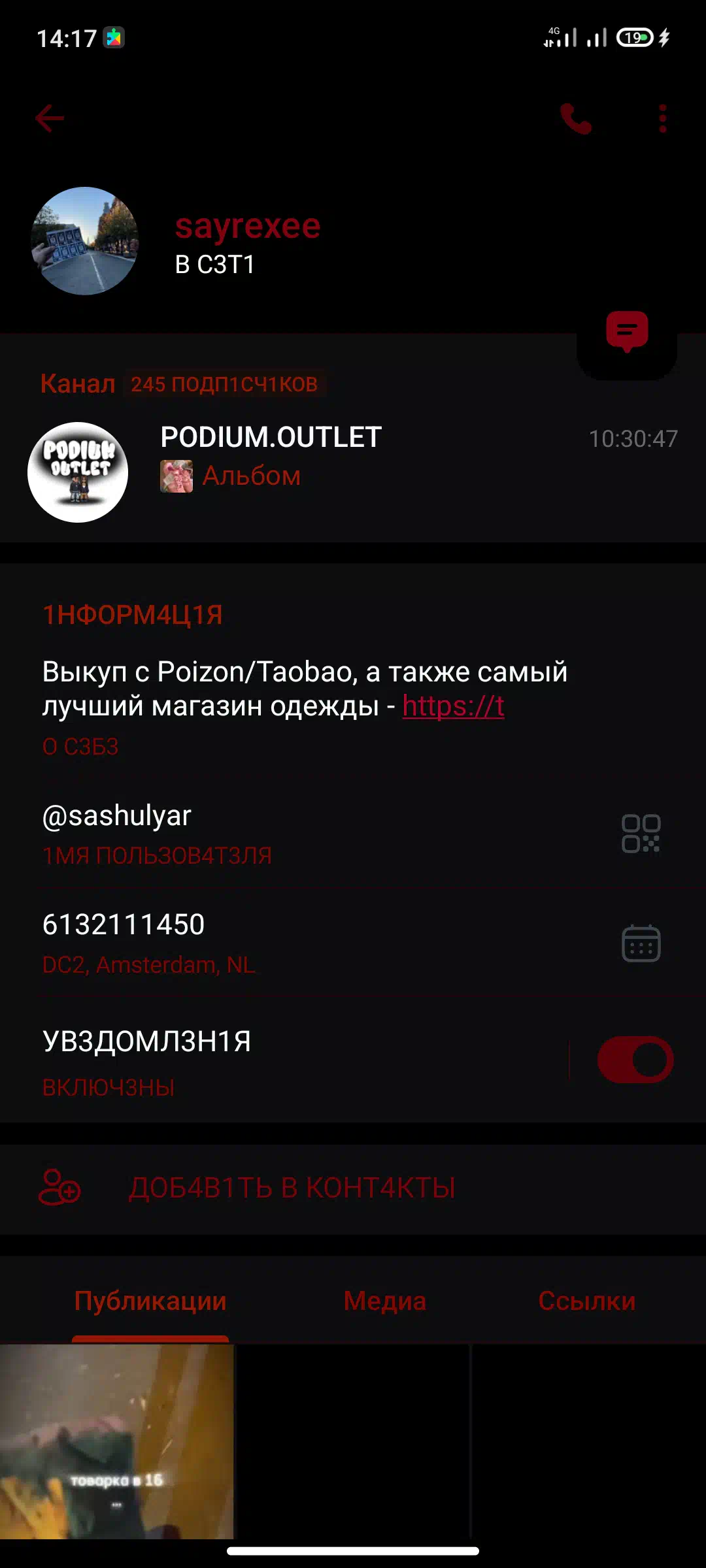Turn off notifications toggle
The image size is (706, 1568).
coord(635,1060)
